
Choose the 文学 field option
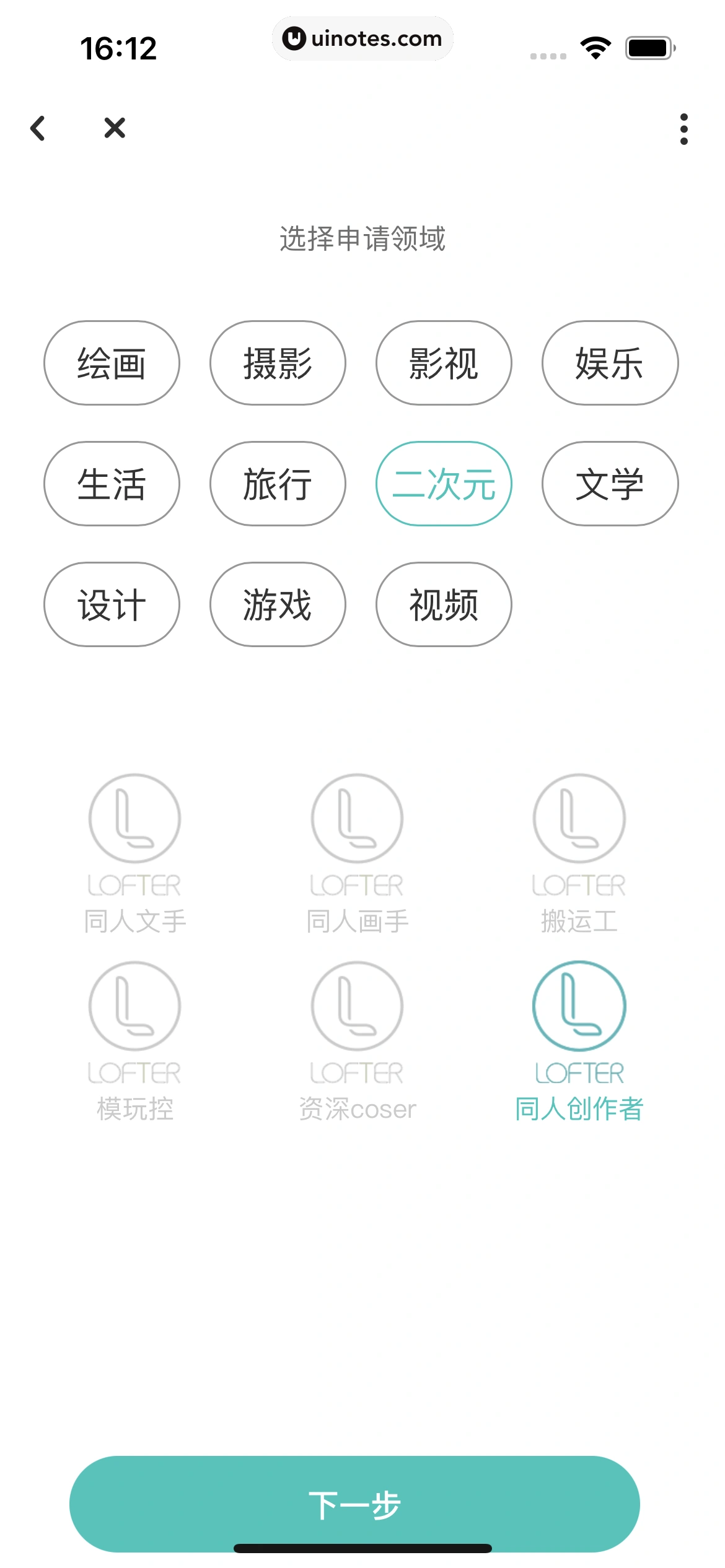[x=609, y=484]
